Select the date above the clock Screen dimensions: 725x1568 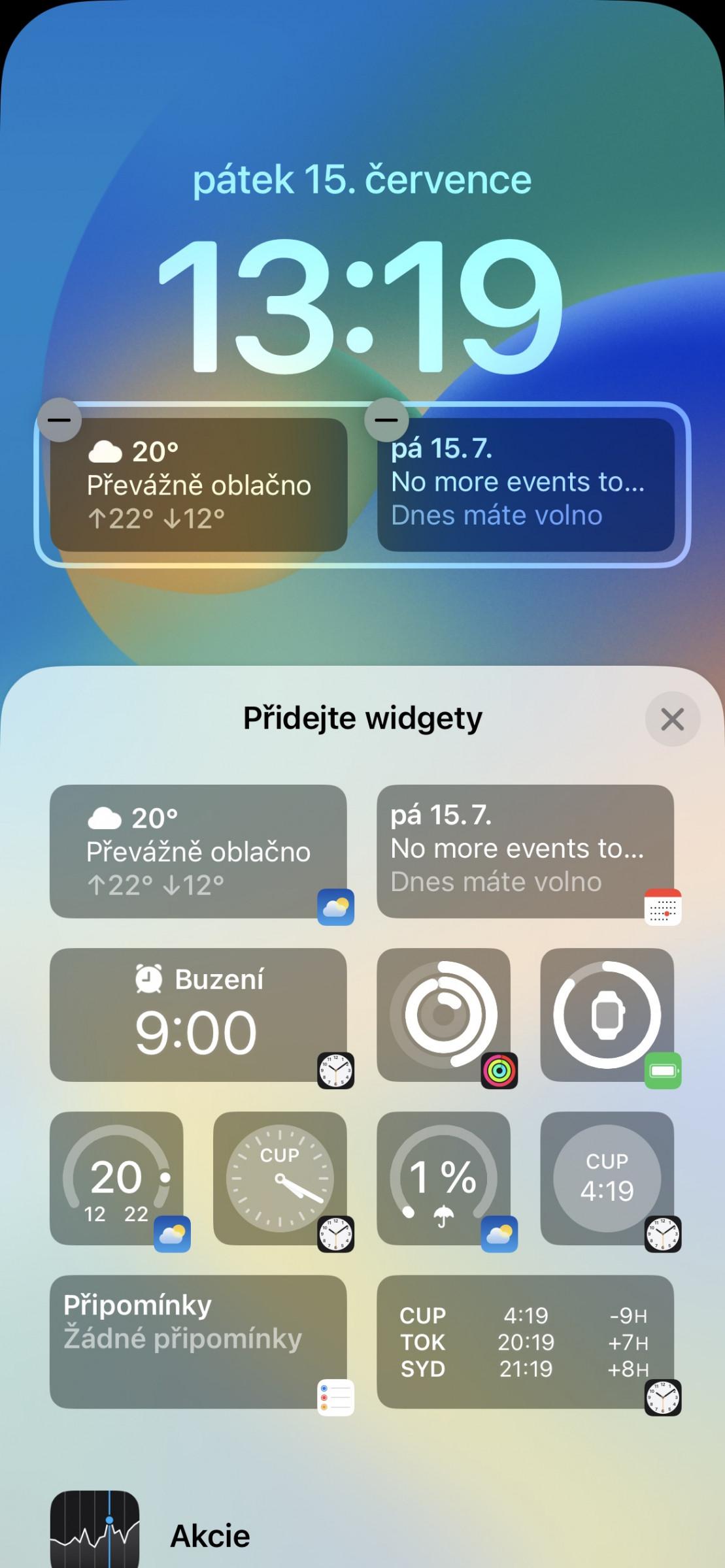(x=362, y=180)
